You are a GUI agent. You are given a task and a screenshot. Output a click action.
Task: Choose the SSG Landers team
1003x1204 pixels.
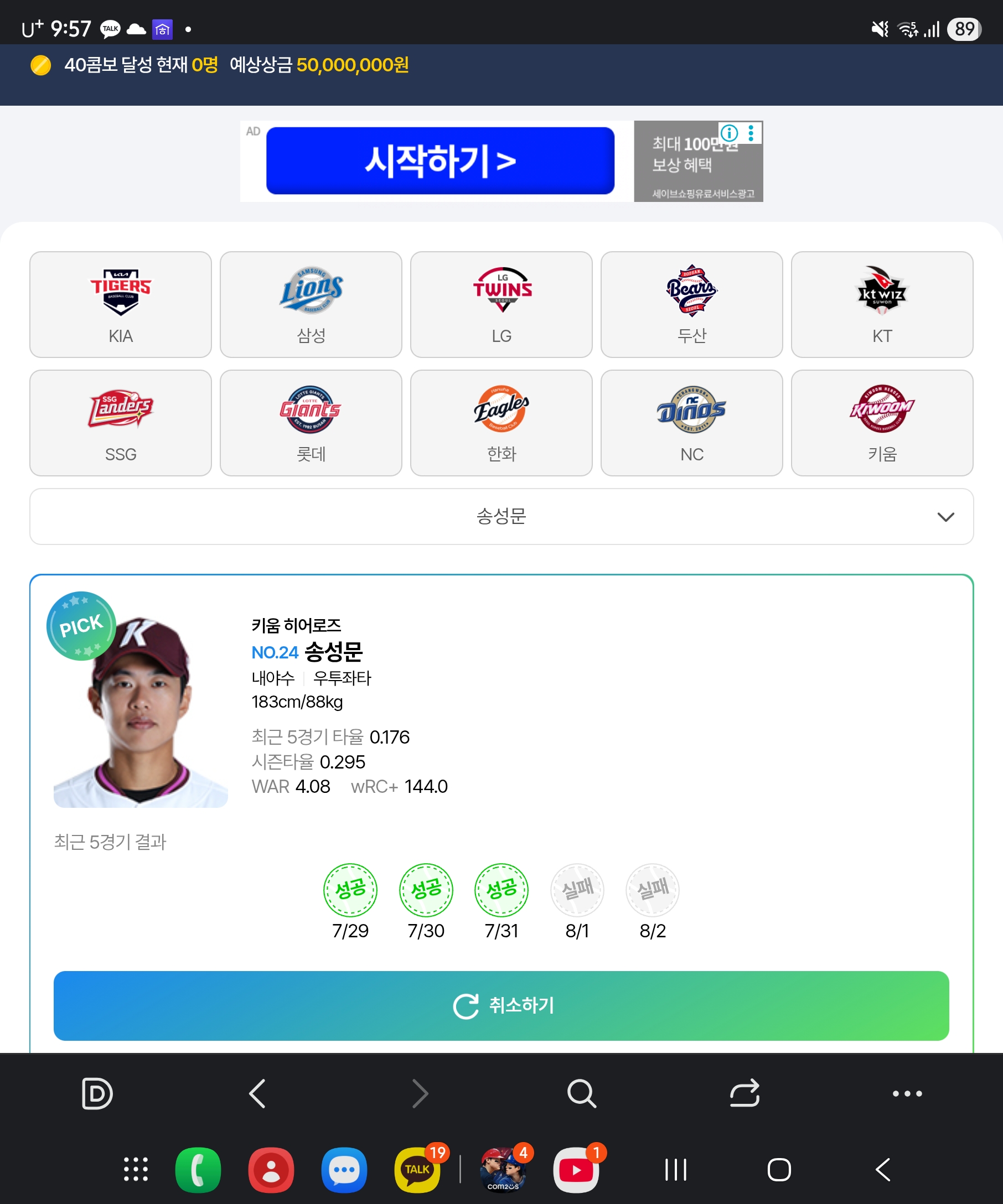[121, 423]
